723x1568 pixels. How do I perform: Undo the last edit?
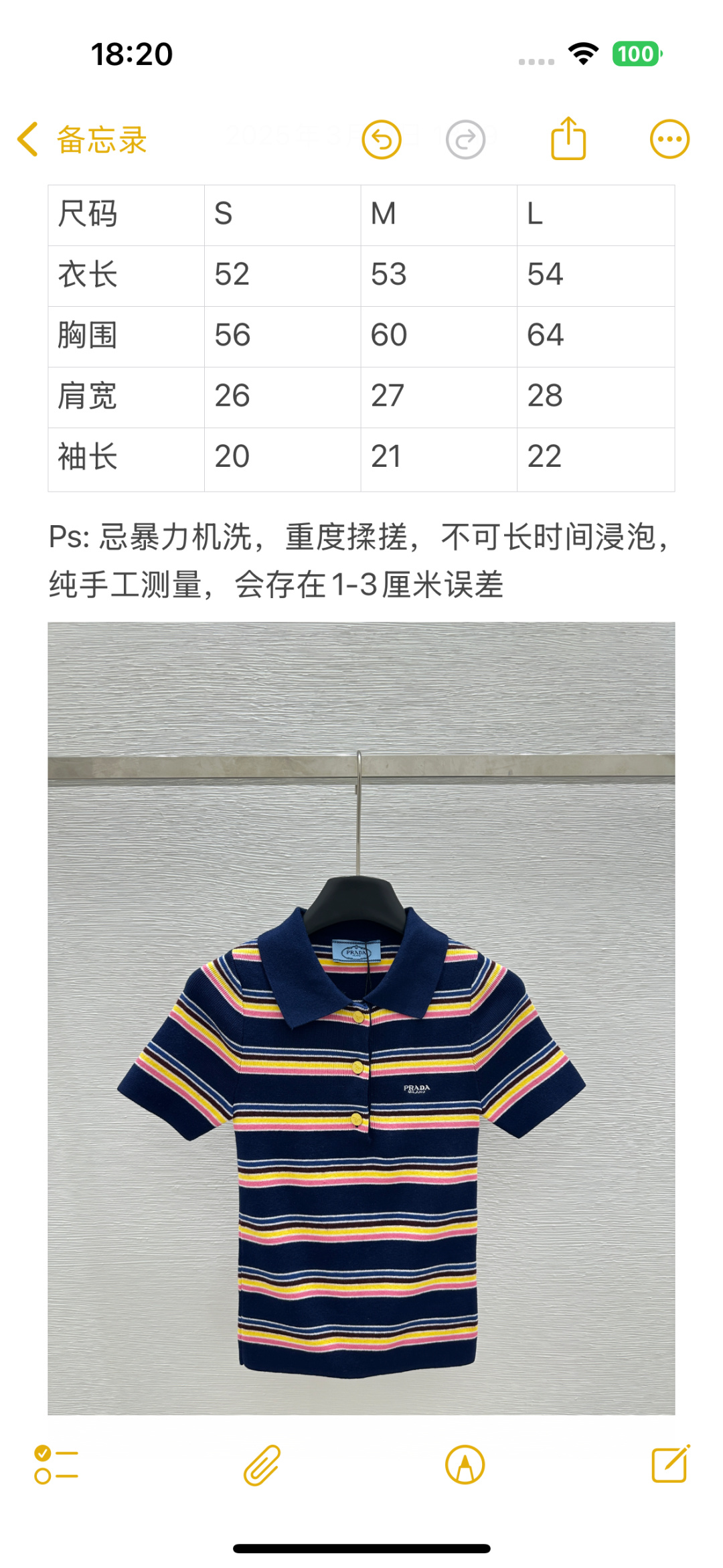click(382, 139)
